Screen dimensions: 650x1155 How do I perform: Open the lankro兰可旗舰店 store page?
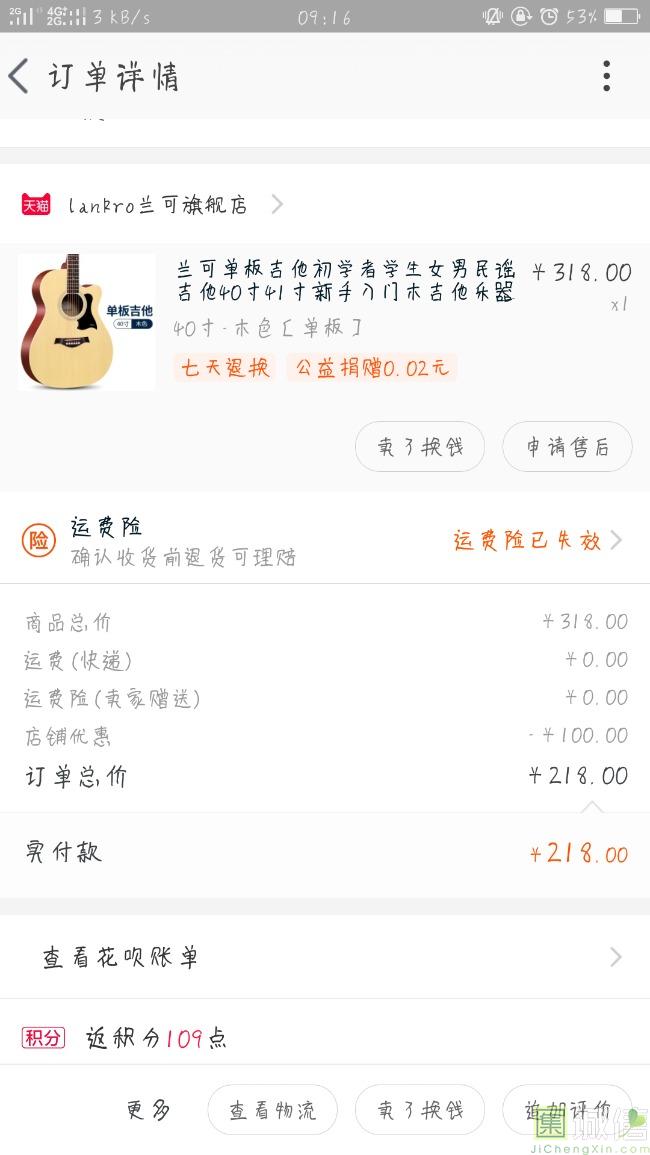coord(160,205)
